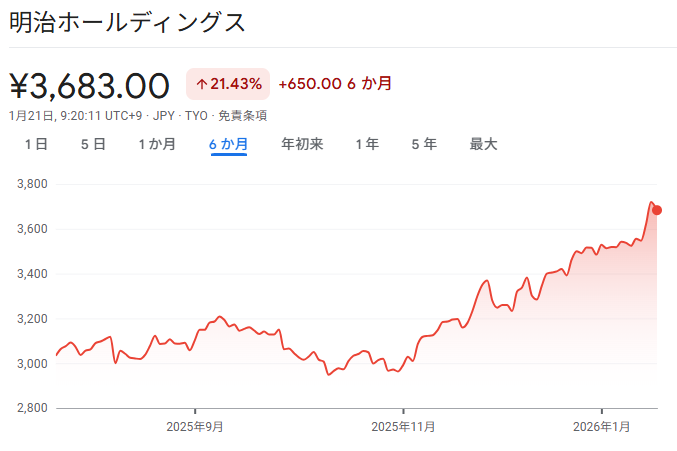The height and width of the screenshot is (451, 677).
Task: Switch to 年初来 range
Action: pos(302,144)
